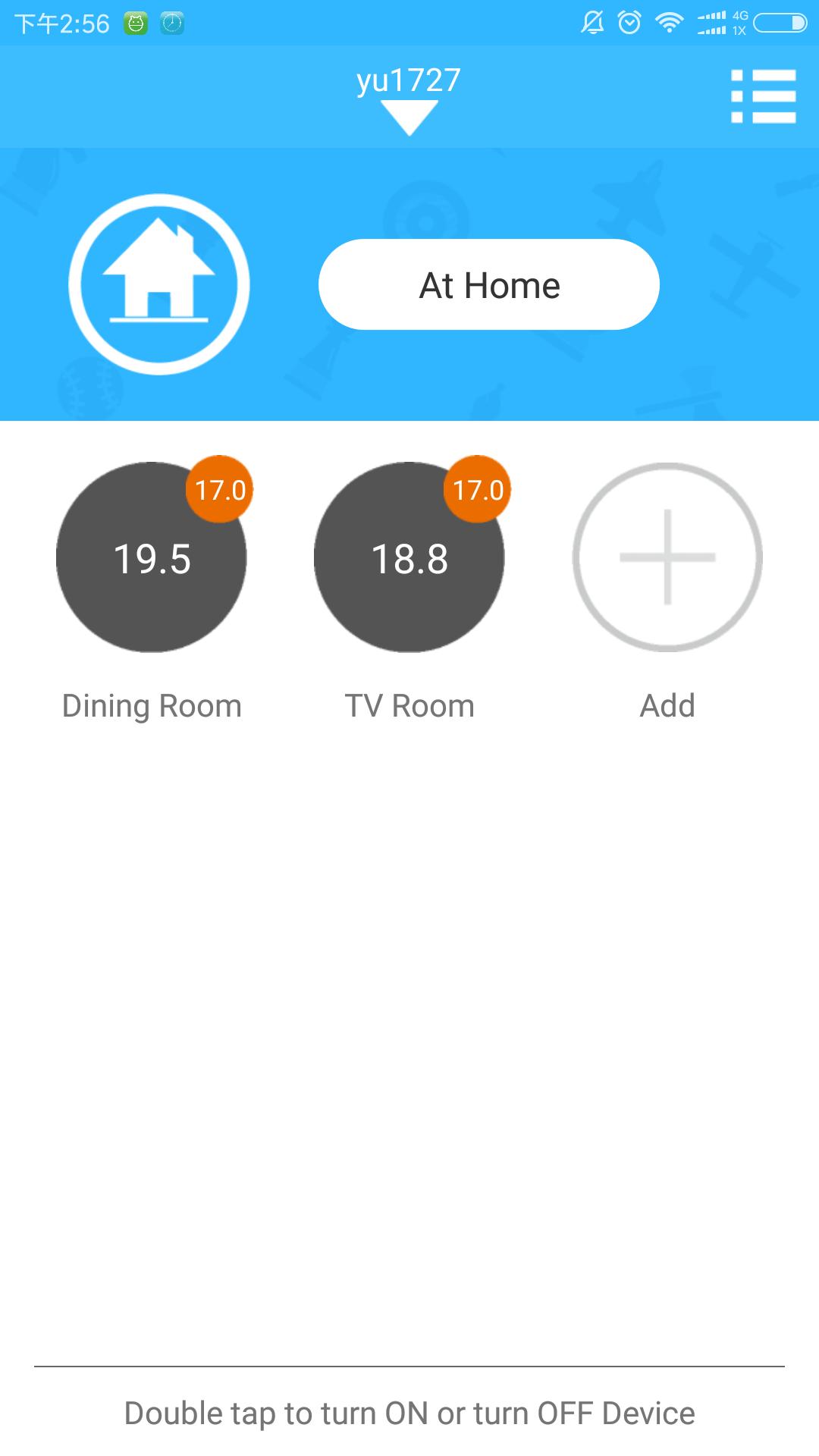The height and width of the screenshot is (1456, 819).
Task: Tap the Dining Room temperature reading 19.5
Action: [x=152, y=560]
